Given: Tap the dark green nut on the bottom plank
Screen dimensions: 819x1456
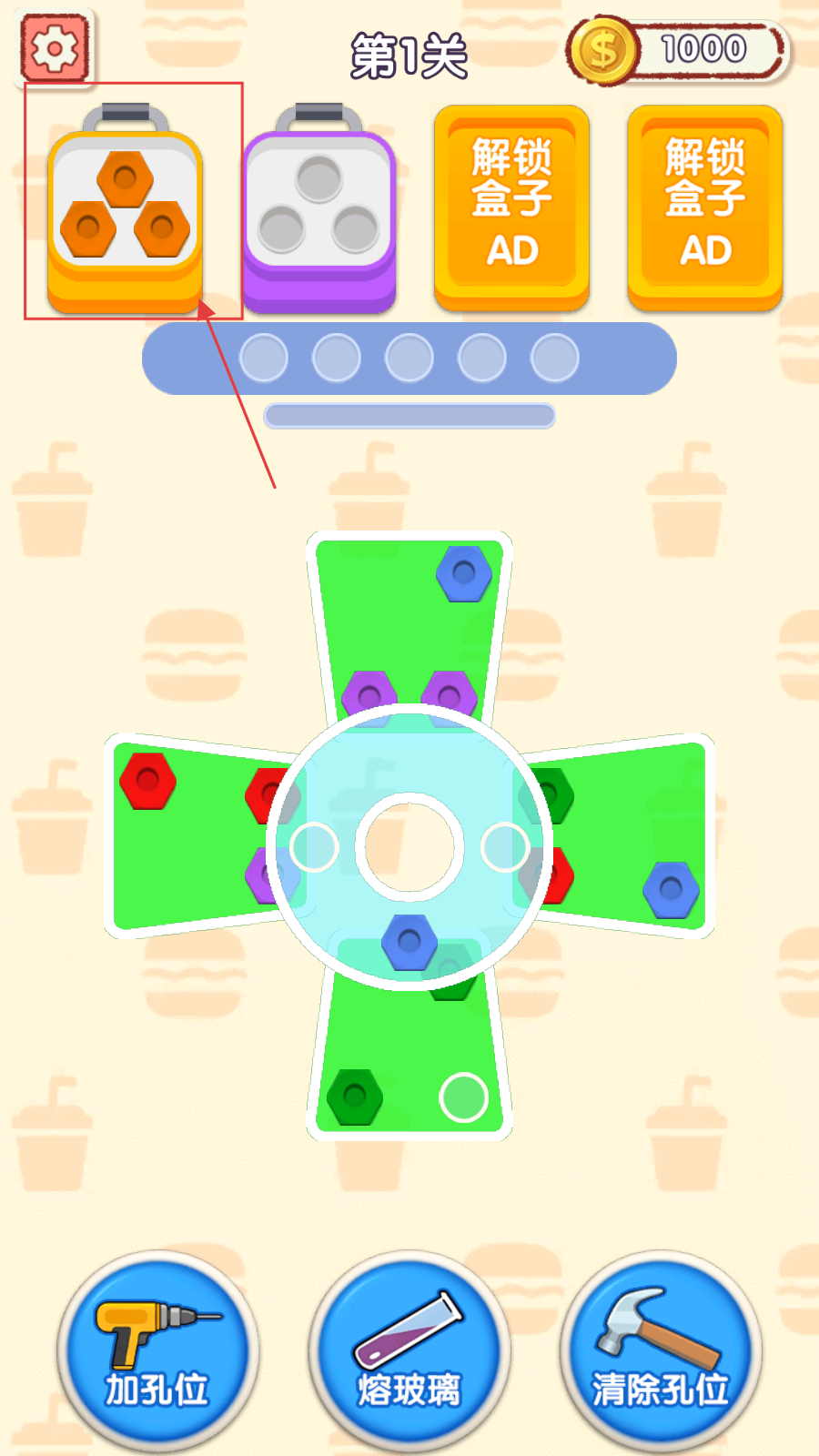Looking at the screenshot, I should coord(355,1097).
